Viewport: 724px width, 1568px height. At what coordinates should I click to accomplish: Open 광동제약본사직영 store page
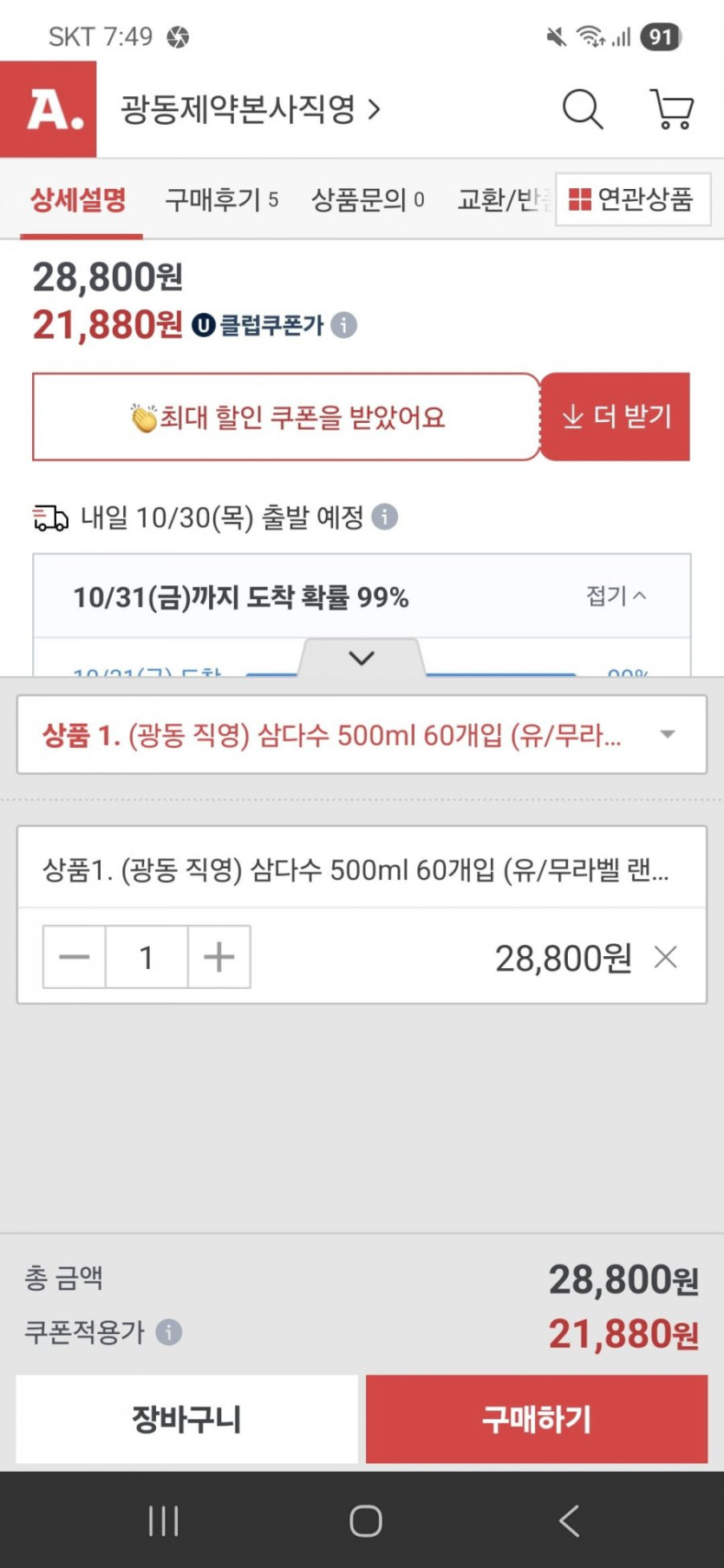point(250,110)
